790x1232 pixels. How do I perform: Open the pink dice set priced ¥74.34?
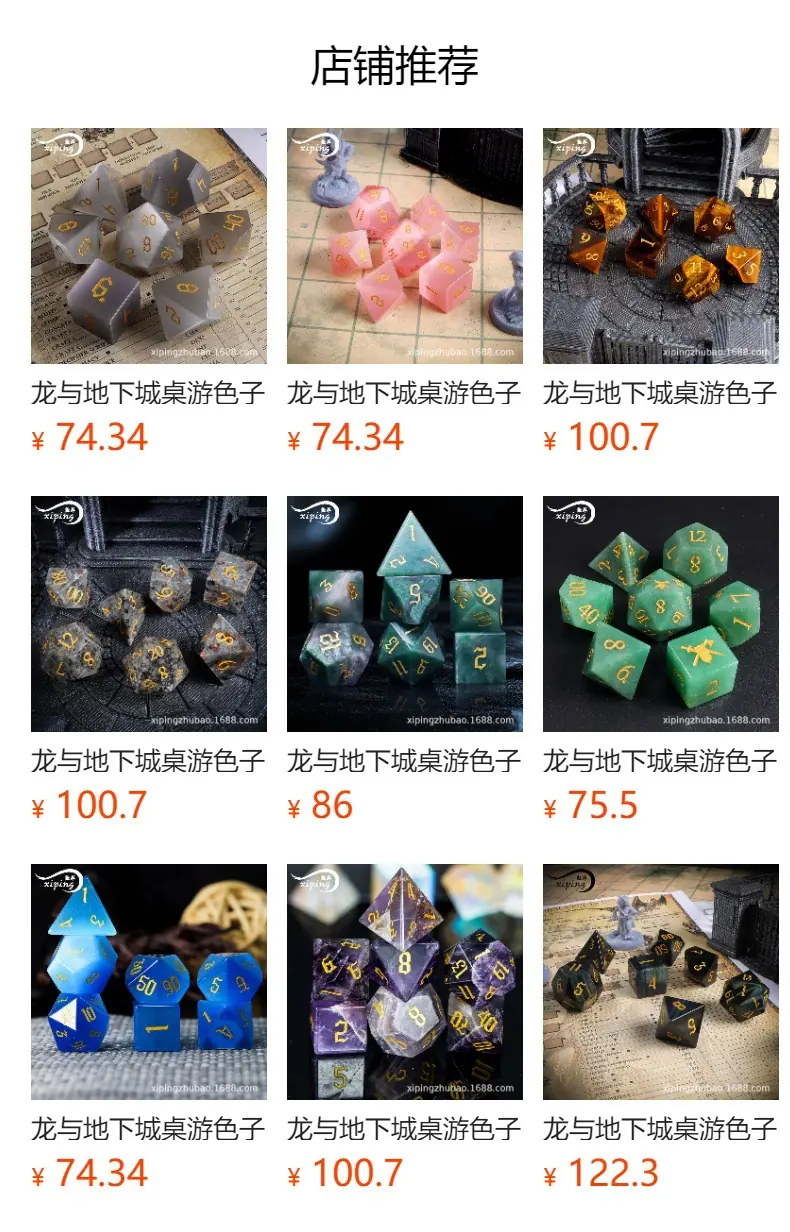pyautogui.click(x=405, y=246)
